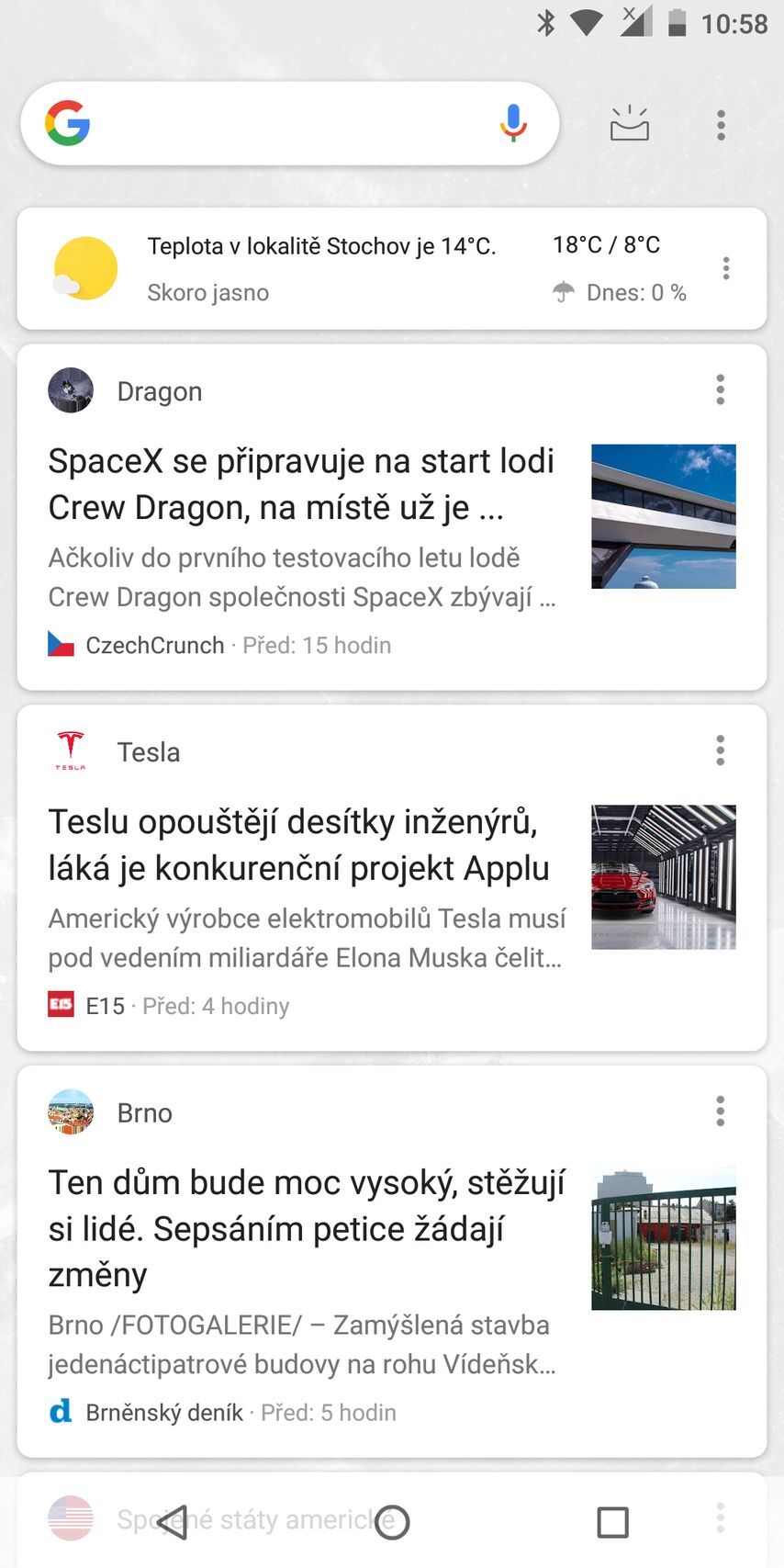Open overflow menu on the weather card
Viewport: 784px width, 1568px height.
tap(726, 267)
